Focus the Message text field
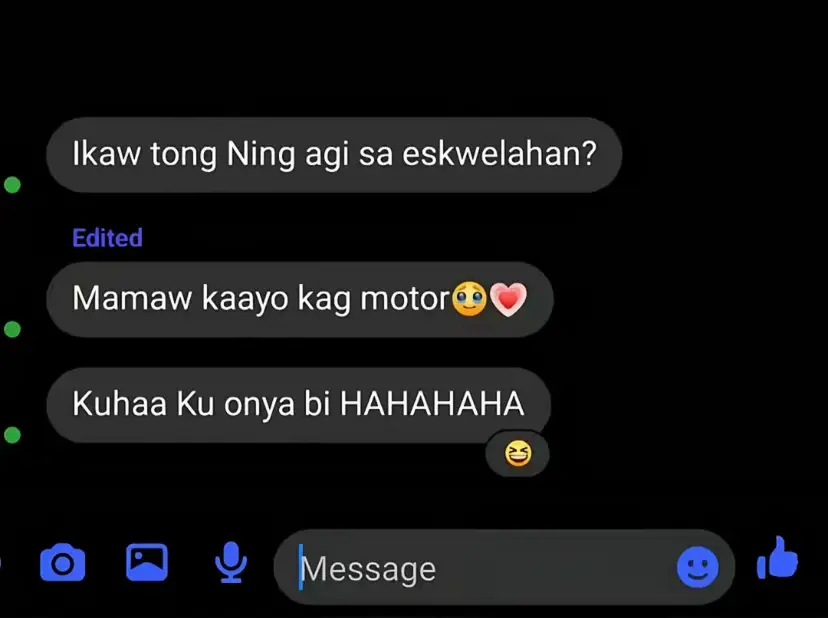This screenshot has height=618, width=828. point(480,569)
